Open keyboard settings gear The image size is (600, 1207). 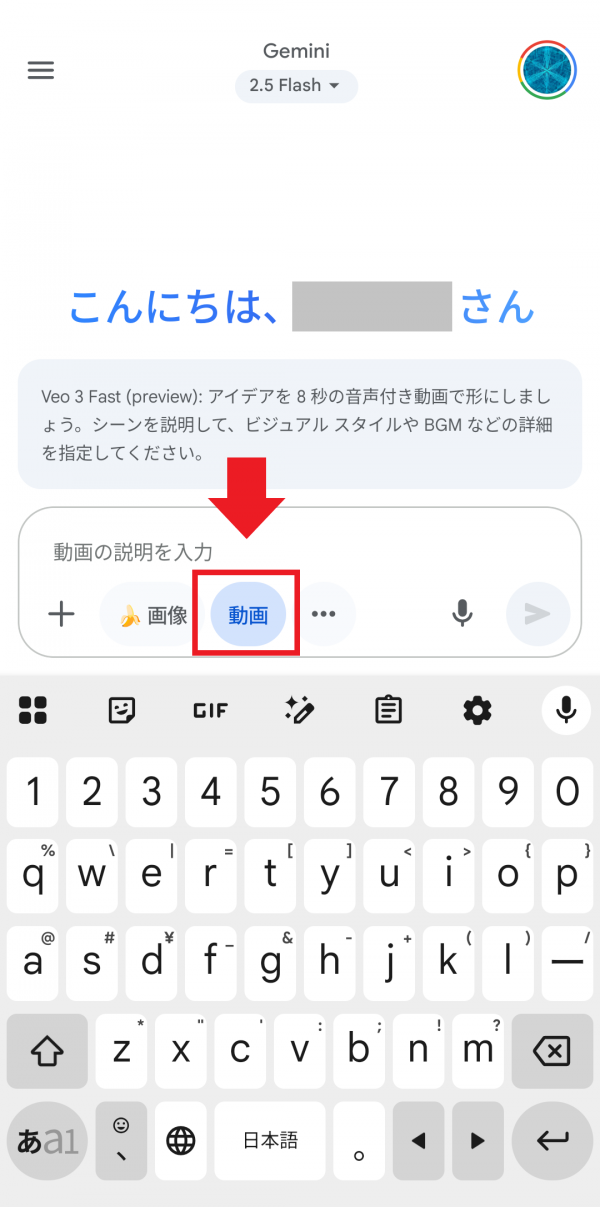[x=477, y=710]
